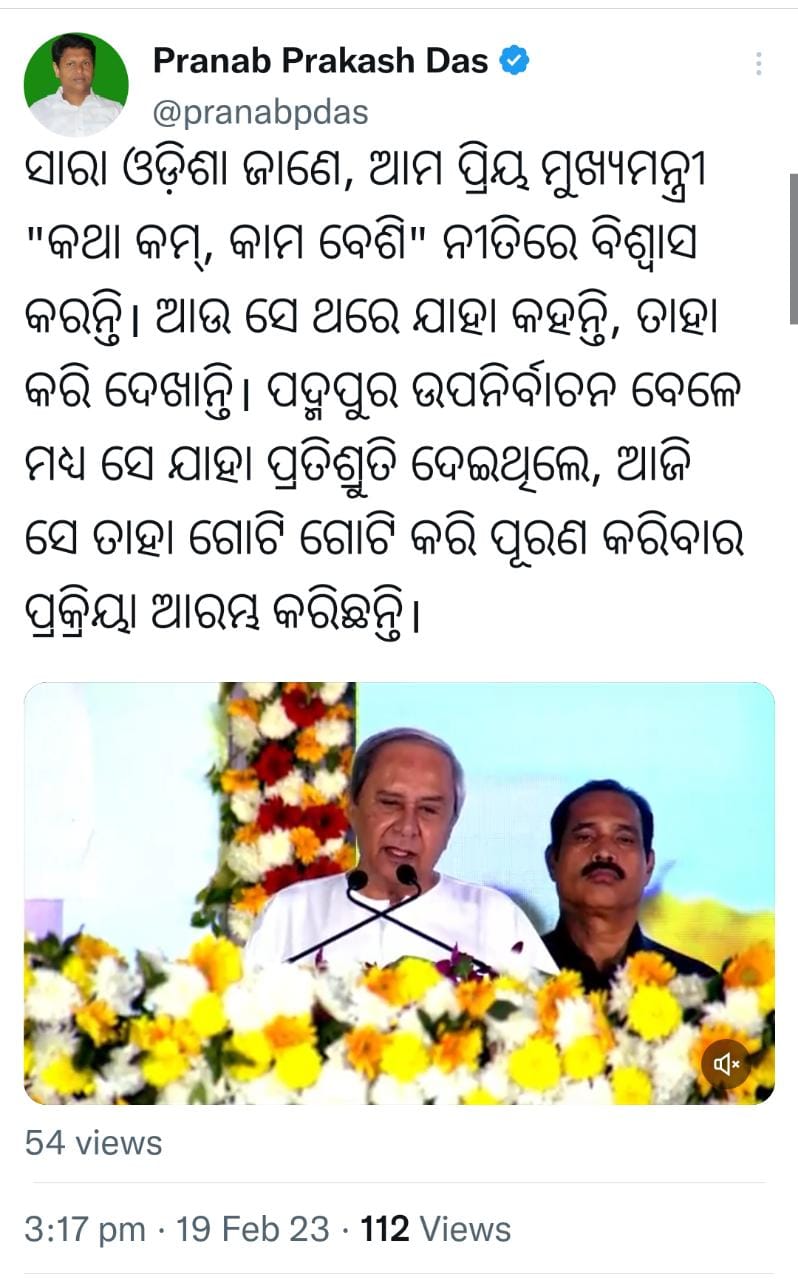Screen dimensions: 798x1280
Task: Open Pranab Prakash Das's profile picture
Action: (x=76, y=84)
